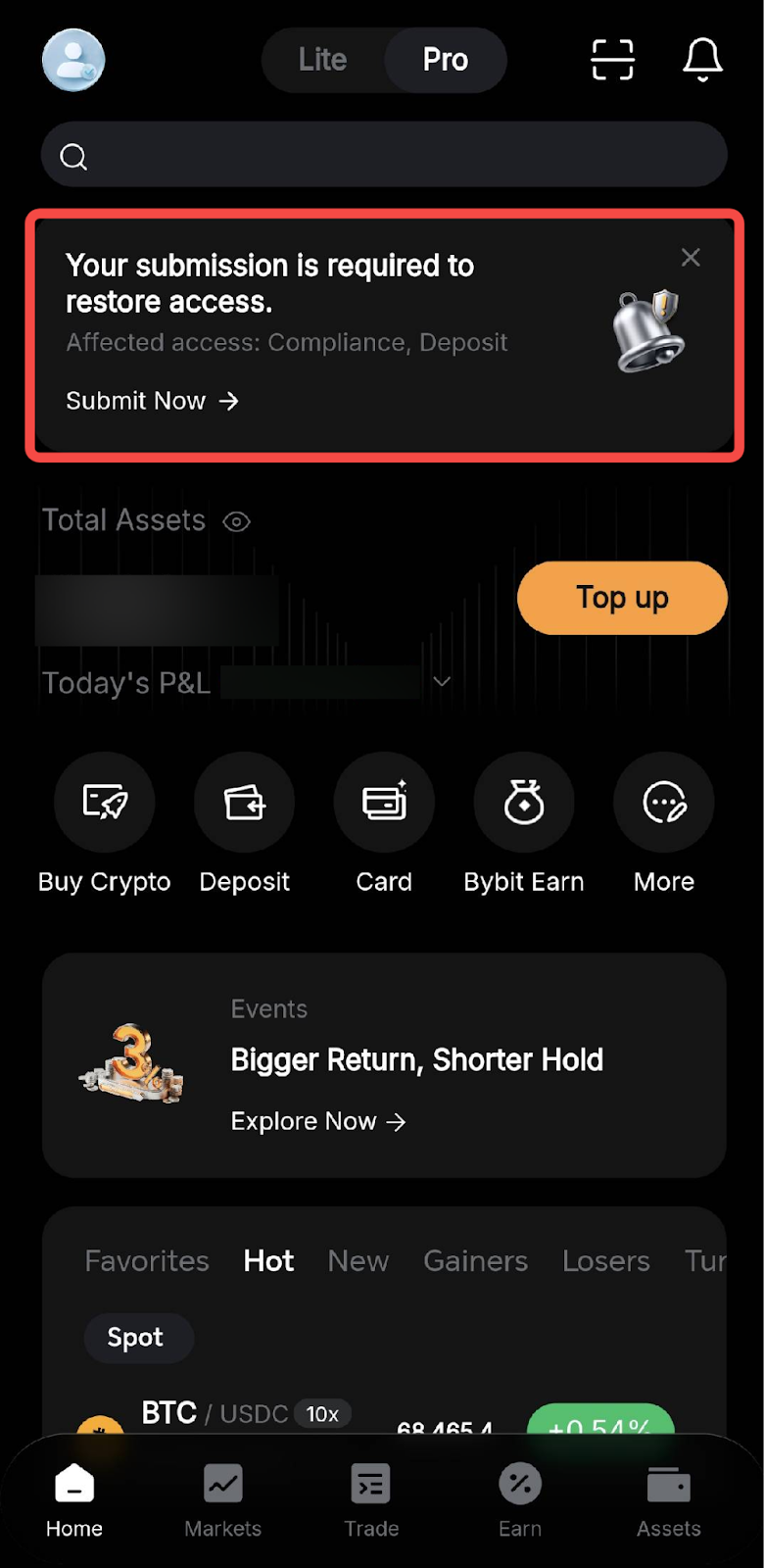Tap the Top up button
764x1568 pixels.
click(x=622, y=598)
